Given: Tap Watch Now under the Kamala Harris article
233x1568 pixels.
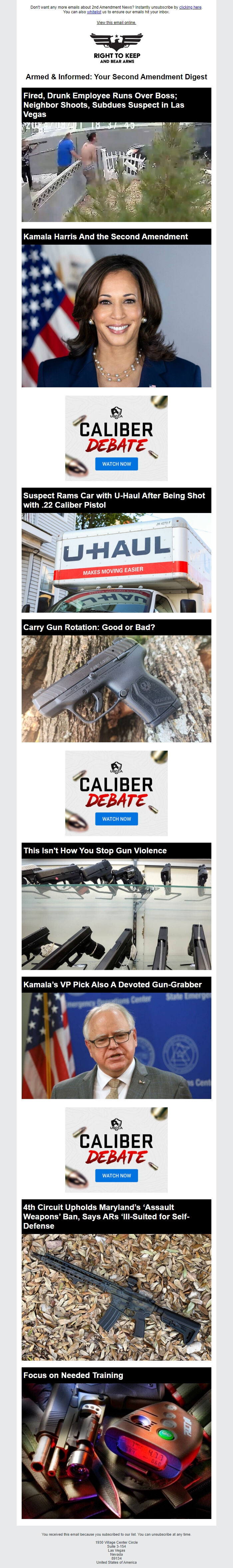Looking at the screenshot, I should [116, 464].
